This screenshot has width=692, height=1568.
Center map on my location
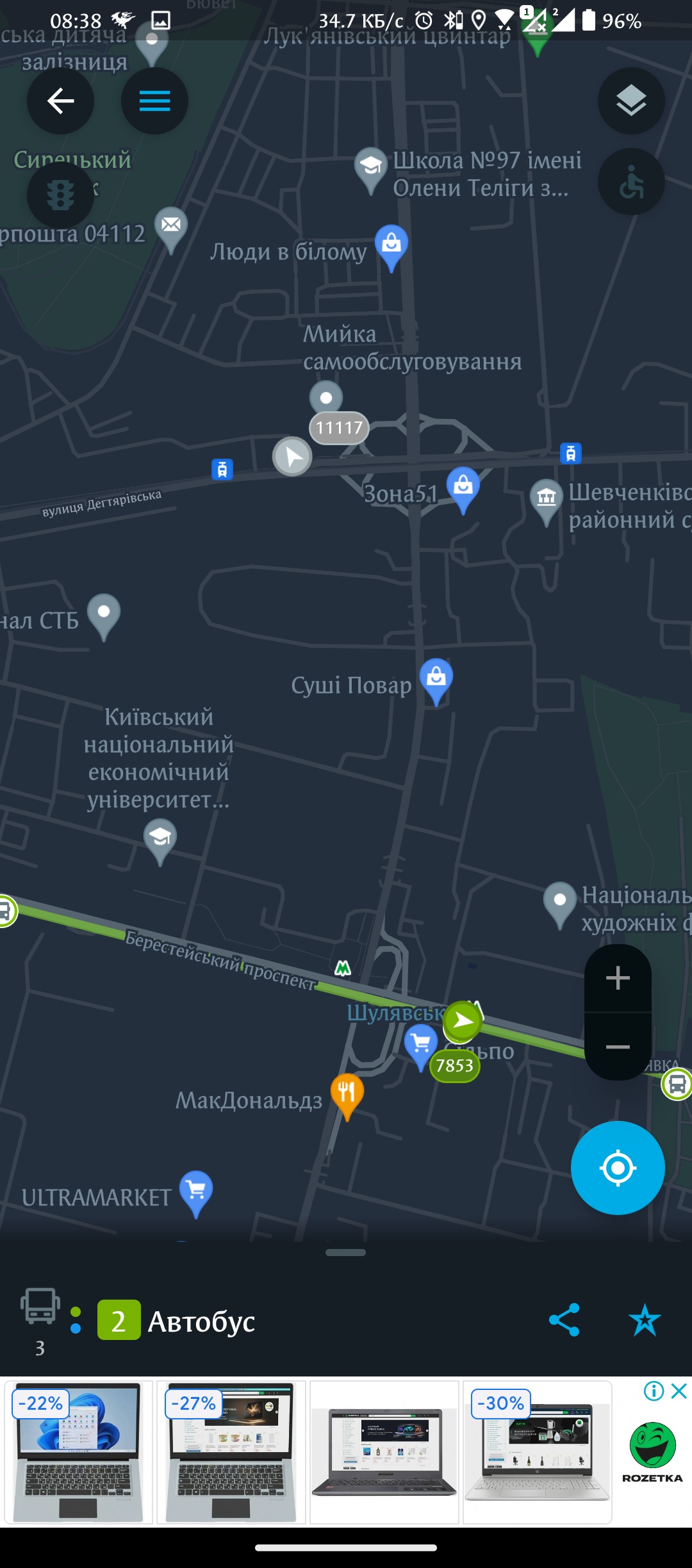[618, 1168]
